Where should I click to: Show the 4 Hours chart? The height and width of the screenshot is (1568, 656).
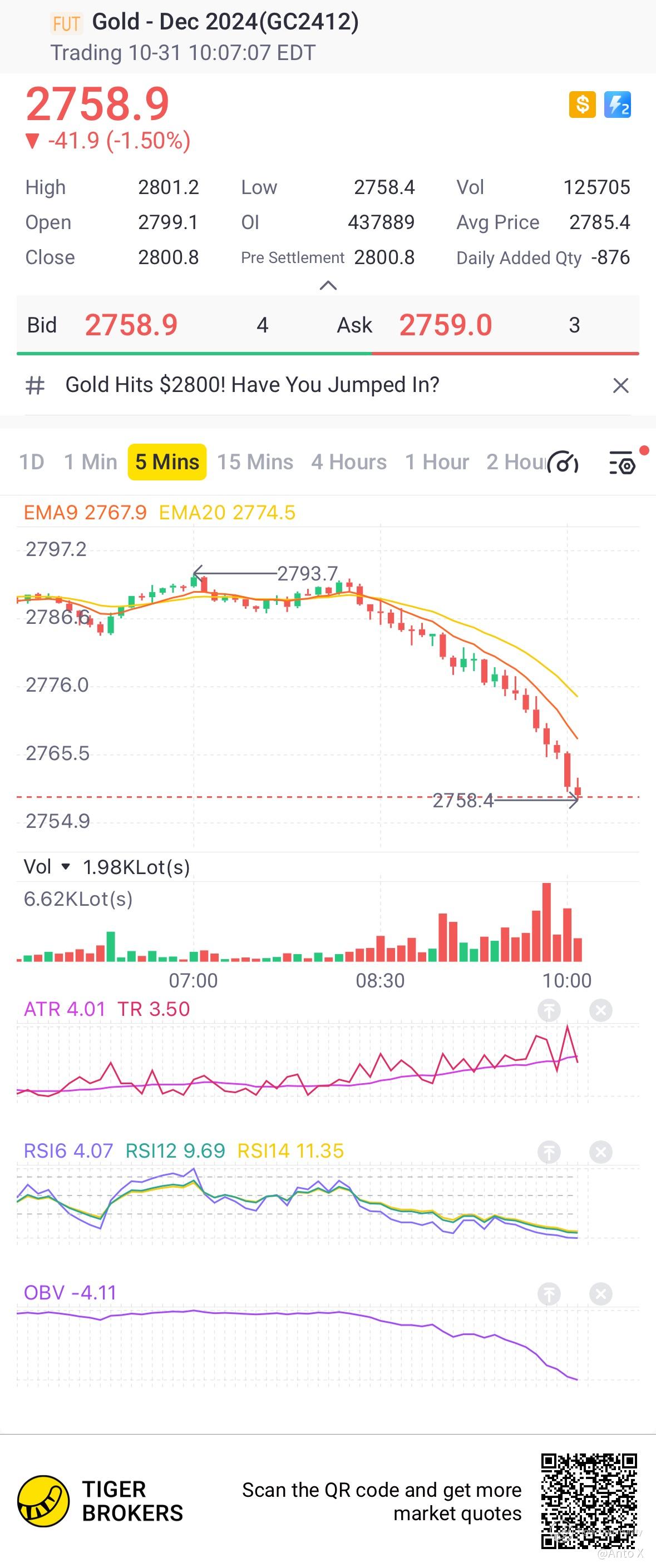point(348,462)
